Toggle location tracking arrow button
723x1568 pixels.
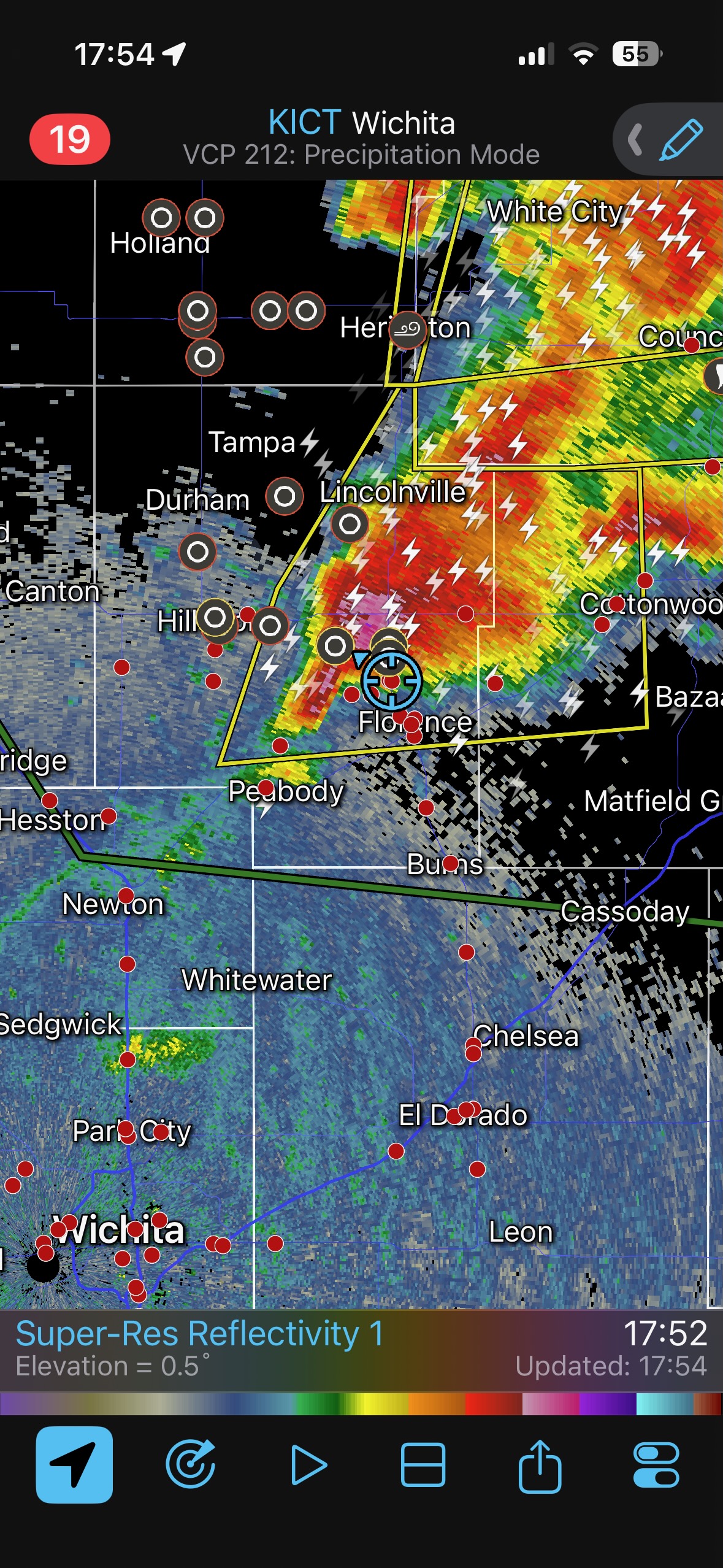74,1464
